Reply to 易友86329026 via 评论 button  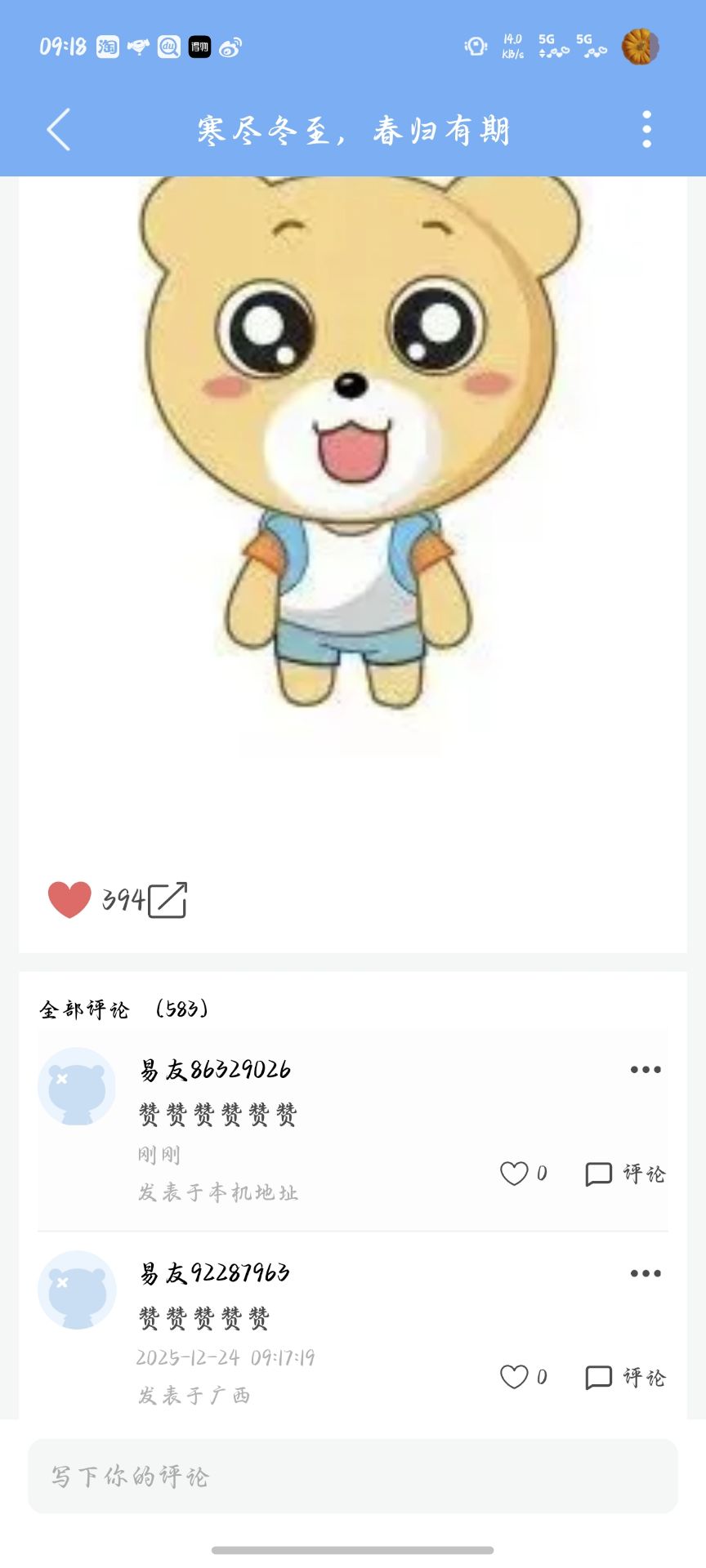coord(626,1174)
